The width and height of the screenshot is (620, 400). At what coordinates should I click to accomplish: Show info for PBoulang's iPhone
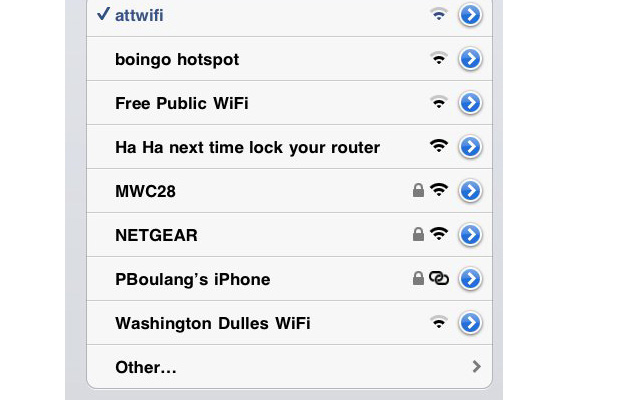pos(470,279)
